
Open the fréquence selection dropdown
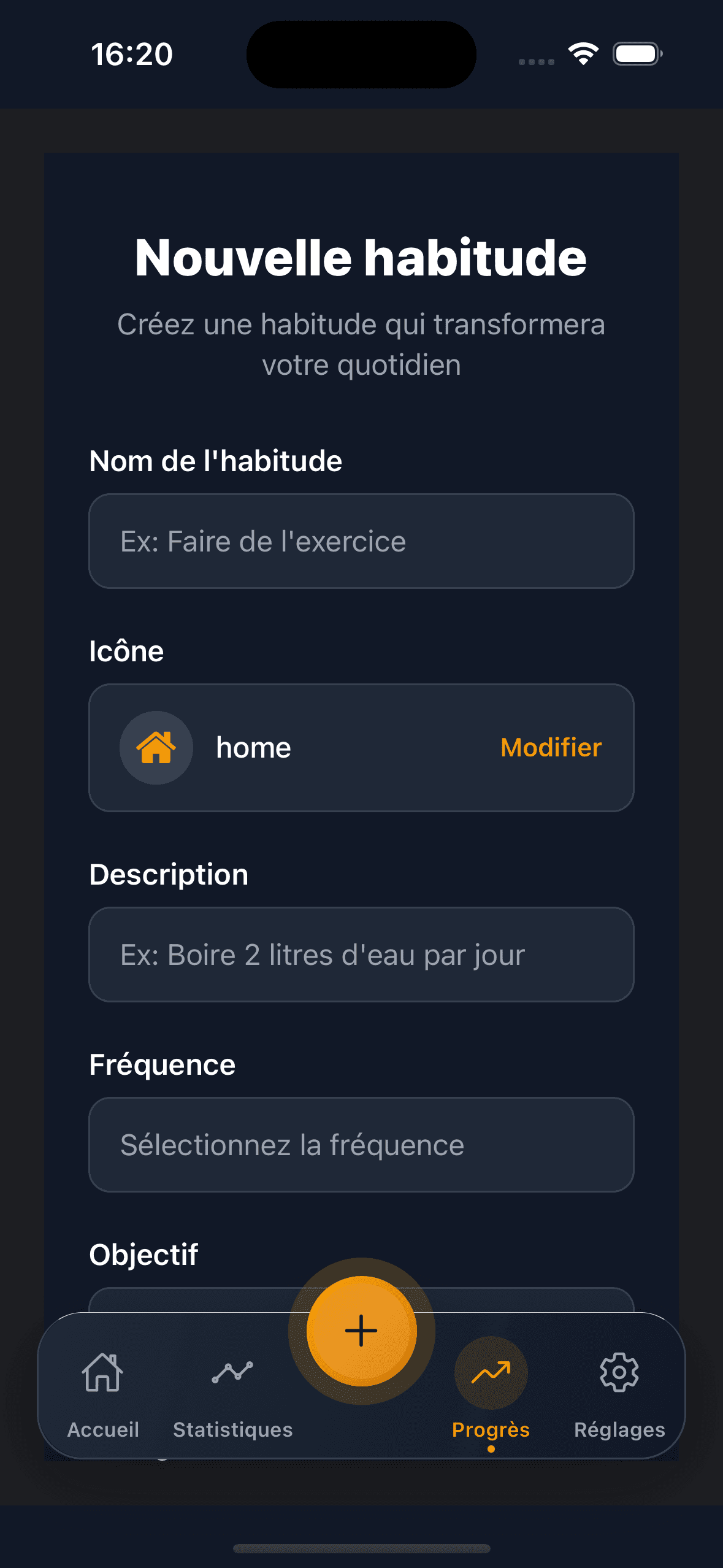point(361,1143)
